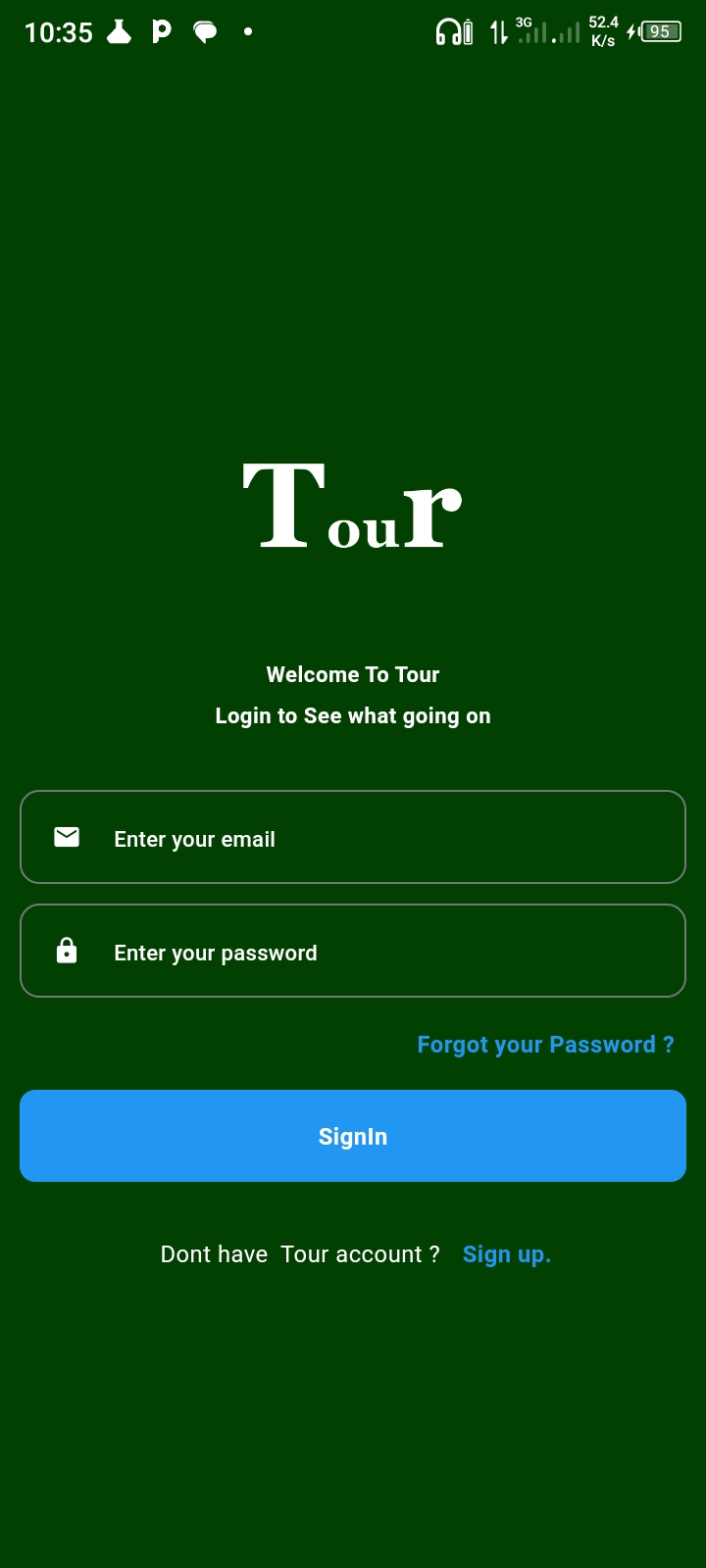Tap the data upload and download arrows icon

pyautogui.click(x=497, y=31)
